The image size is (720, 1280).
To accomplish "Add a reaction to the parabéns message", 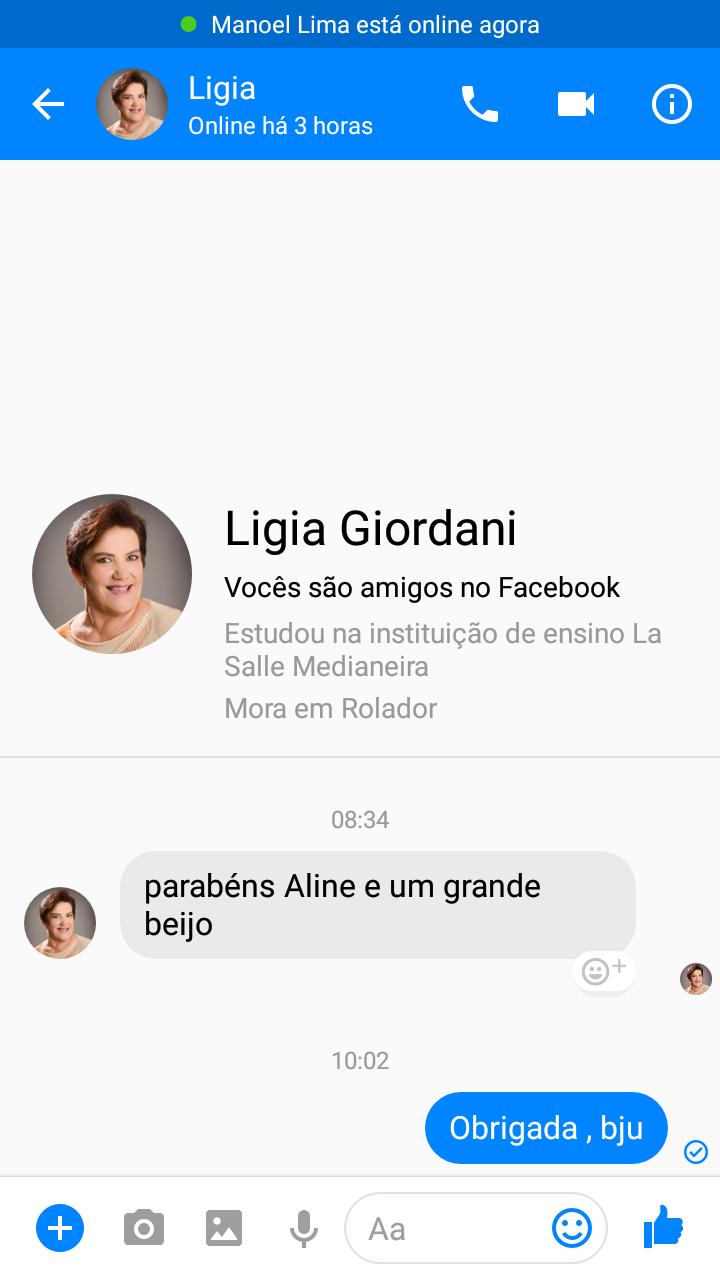I will pyautogui.click(x=603, y=971).
